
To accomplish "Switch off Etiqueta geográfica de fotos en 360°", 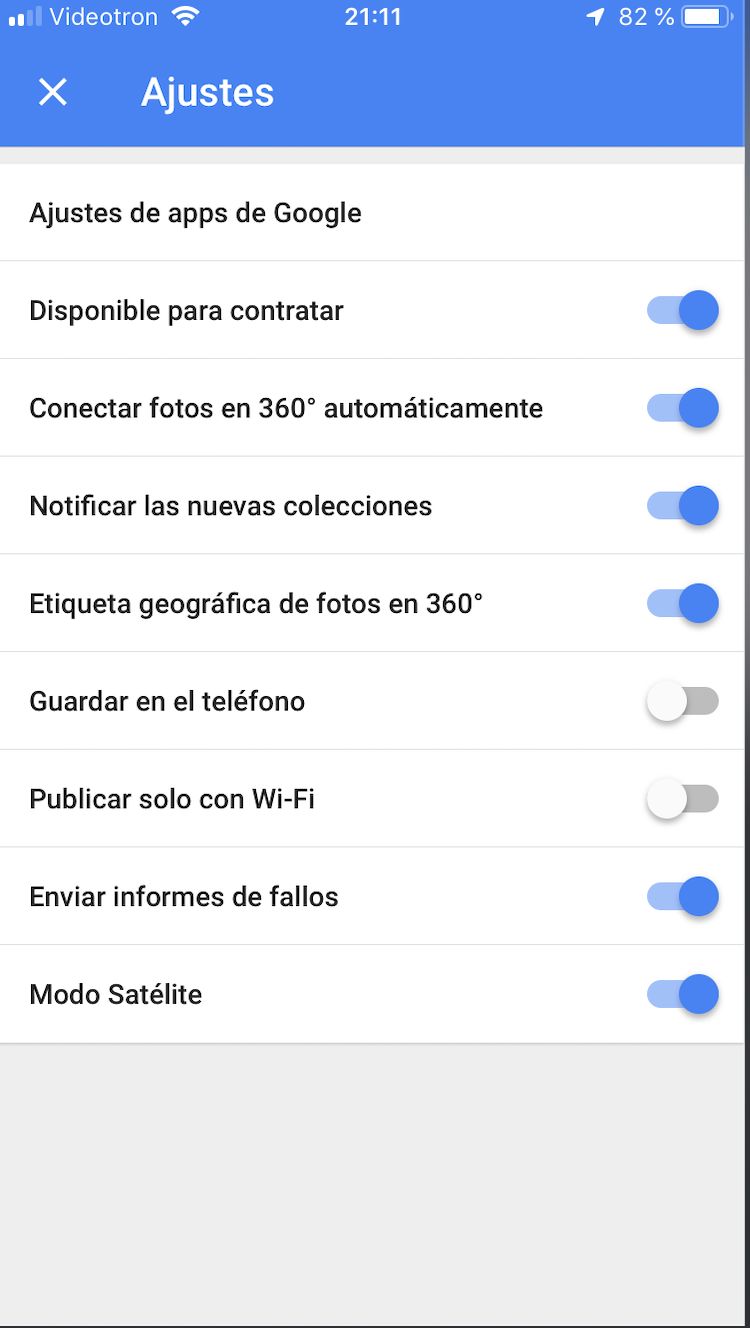I will tap(683, 604).
